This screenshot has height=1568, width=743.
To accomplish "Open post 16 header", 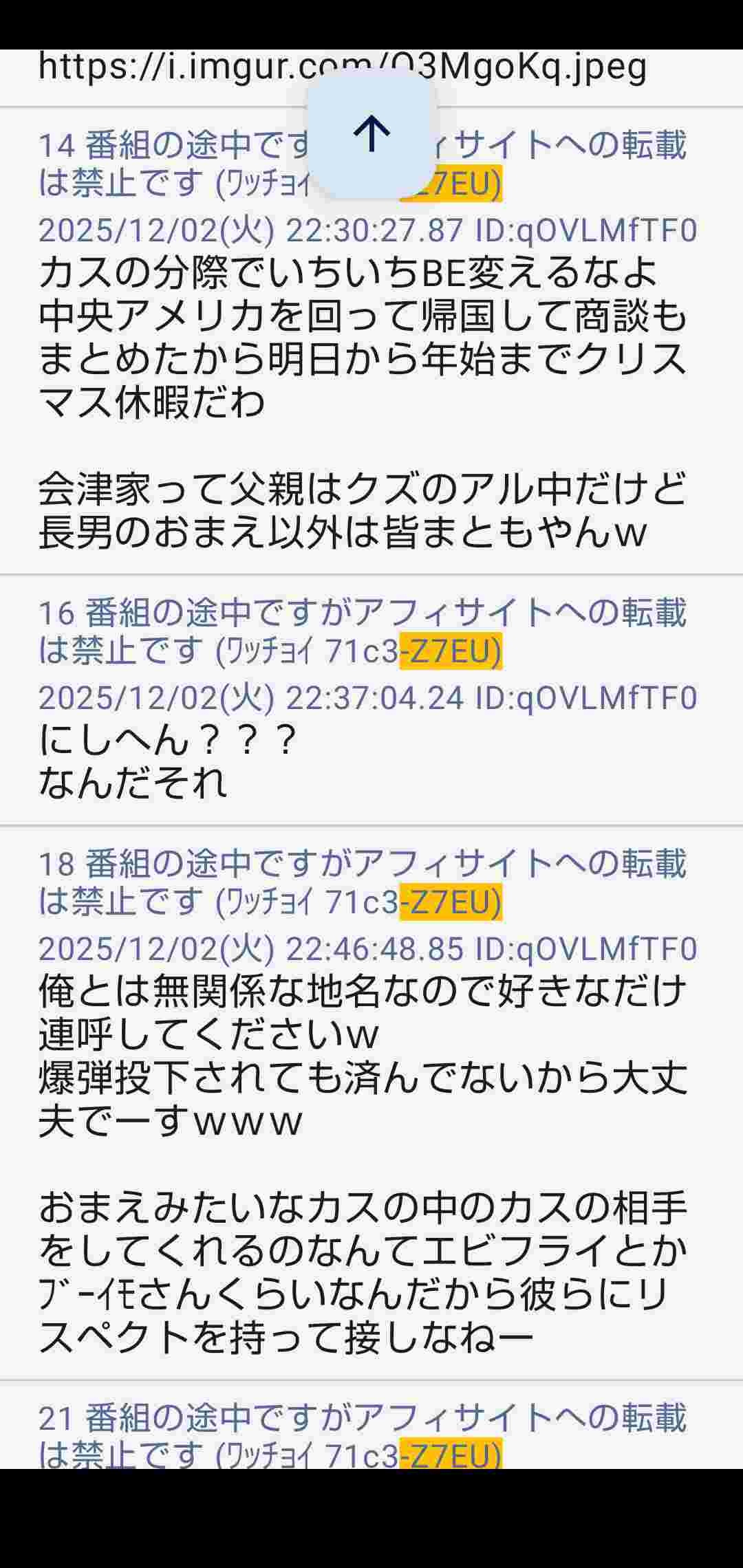I will (362, 631).
